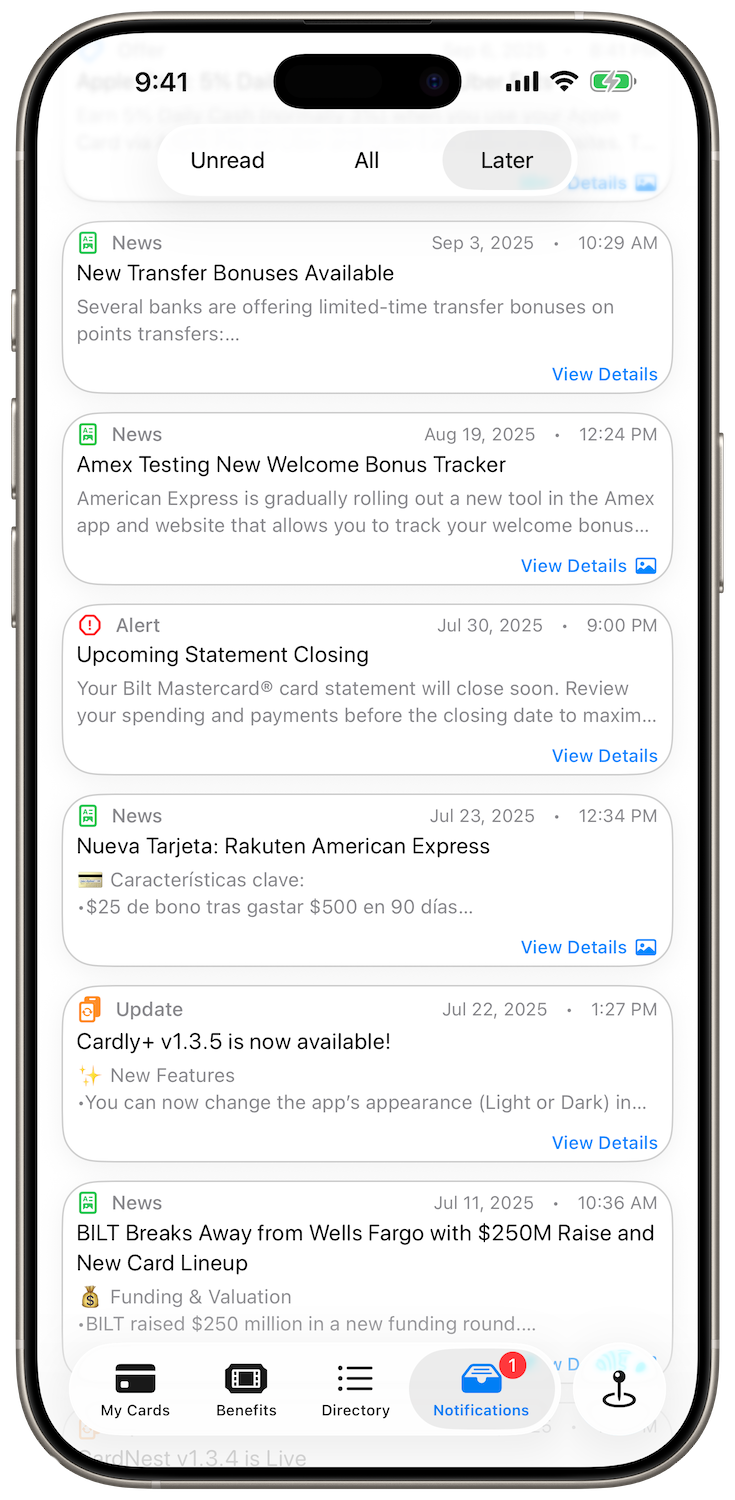View details of Amex Welcome Bonus Tracker news
The width and height of the screenshot is (735, 1500).
(574, 566)
